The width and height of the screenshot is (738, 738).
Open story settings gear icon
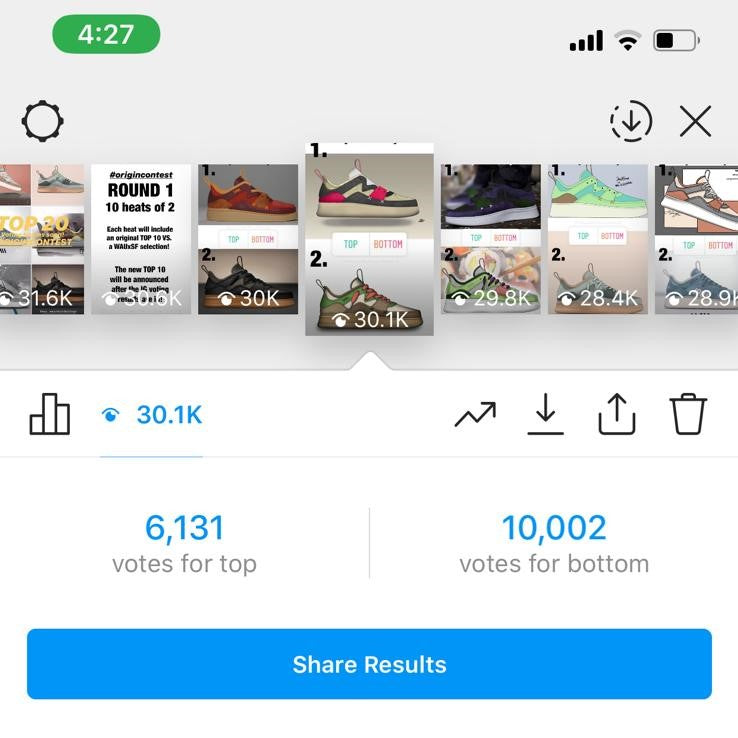tap(42, 122)
